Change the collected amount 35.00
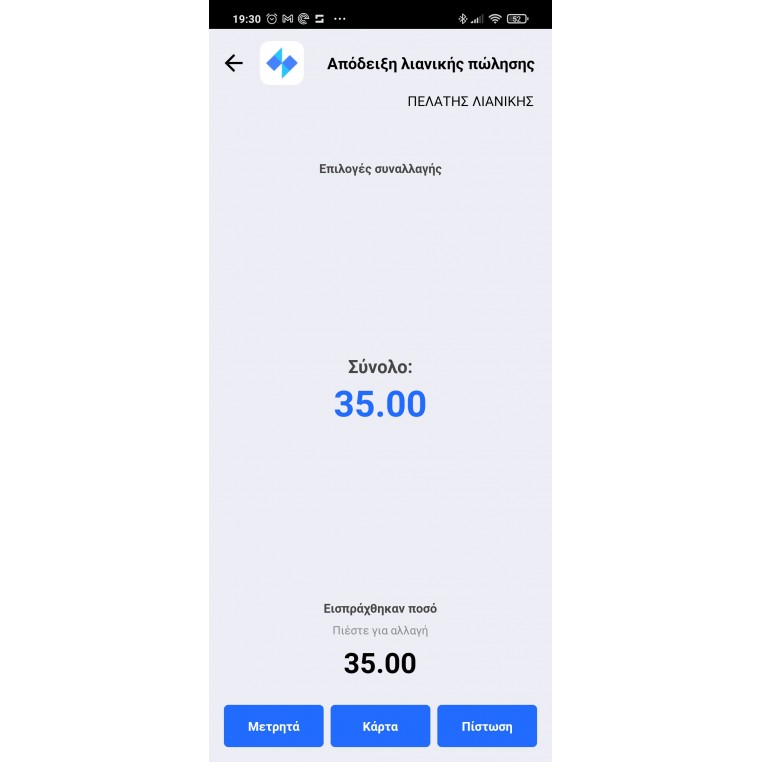The width and height of the screenshot is (762, 762). [380, 663]
